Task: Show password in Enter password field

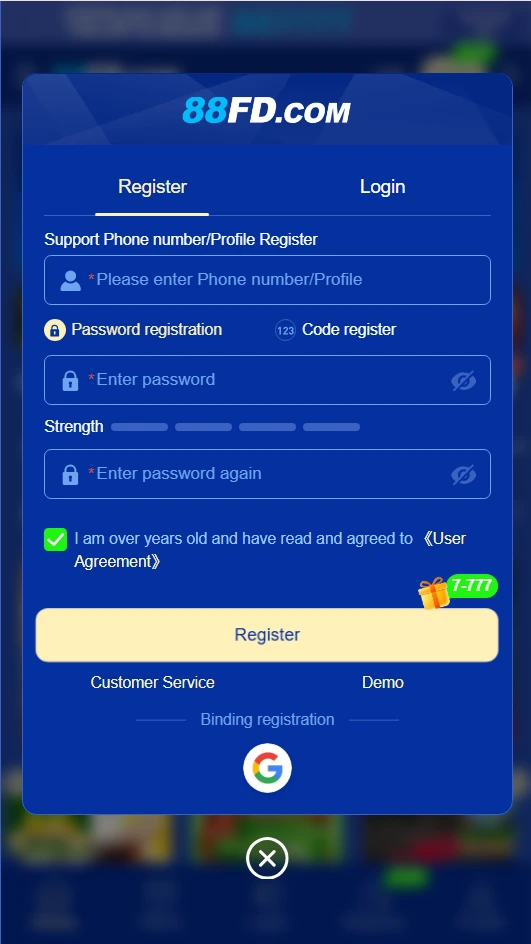Action: tap(464, 380)
